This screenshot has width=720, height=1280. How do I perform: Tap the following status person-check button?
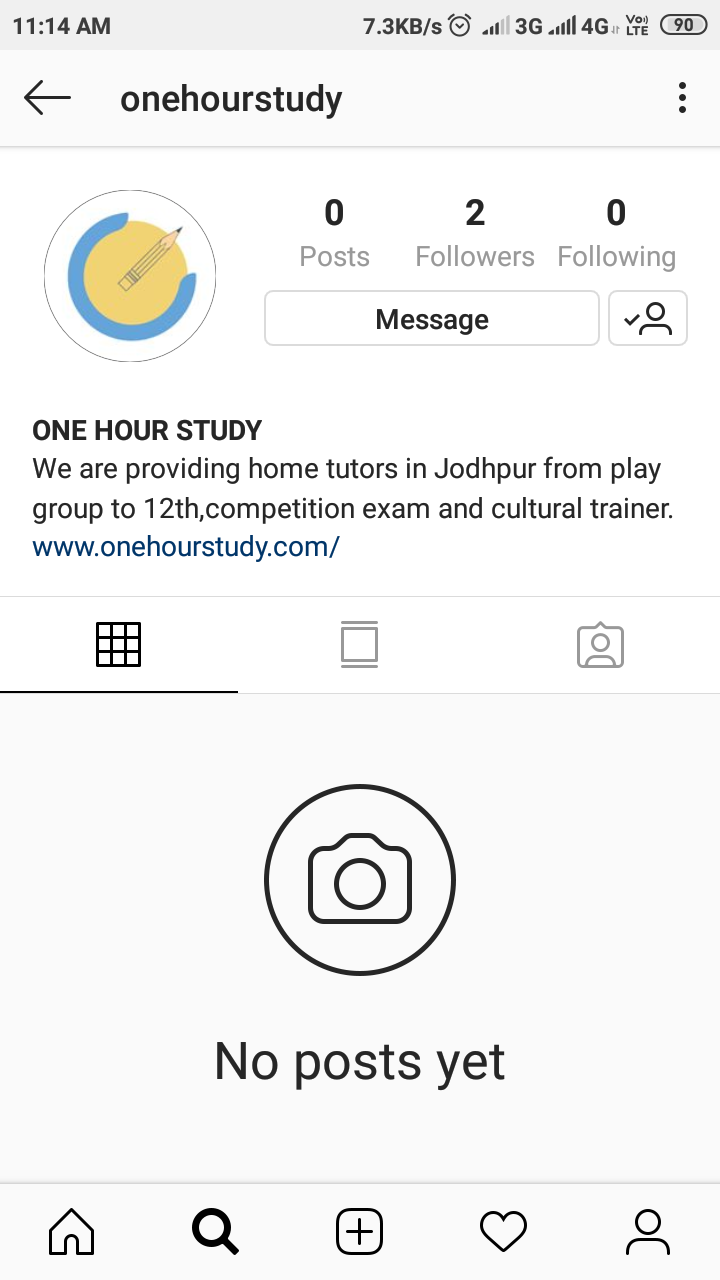pos(648,319)
